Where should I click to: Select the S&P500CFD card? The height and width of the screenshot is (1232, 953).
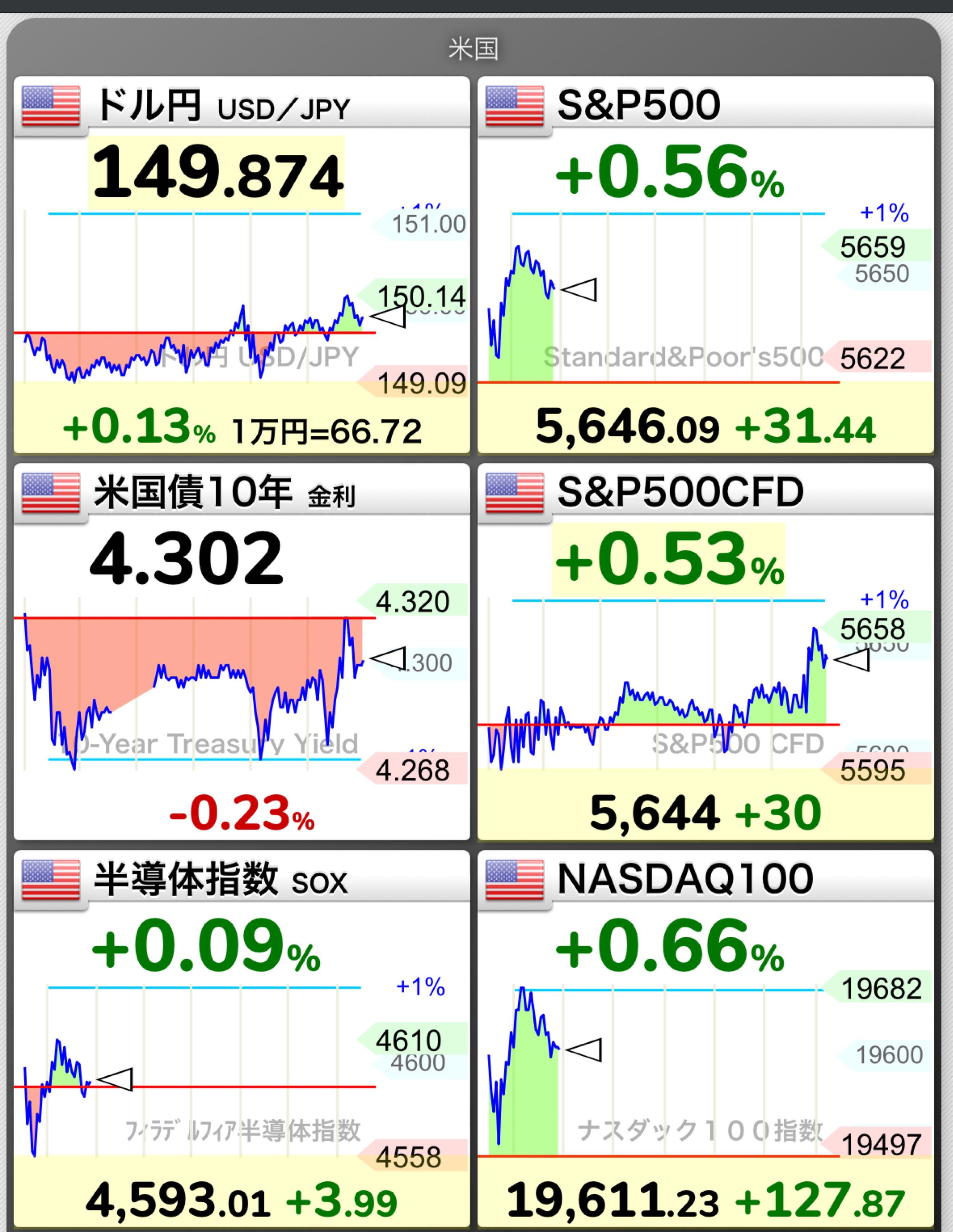click(705, 652)
